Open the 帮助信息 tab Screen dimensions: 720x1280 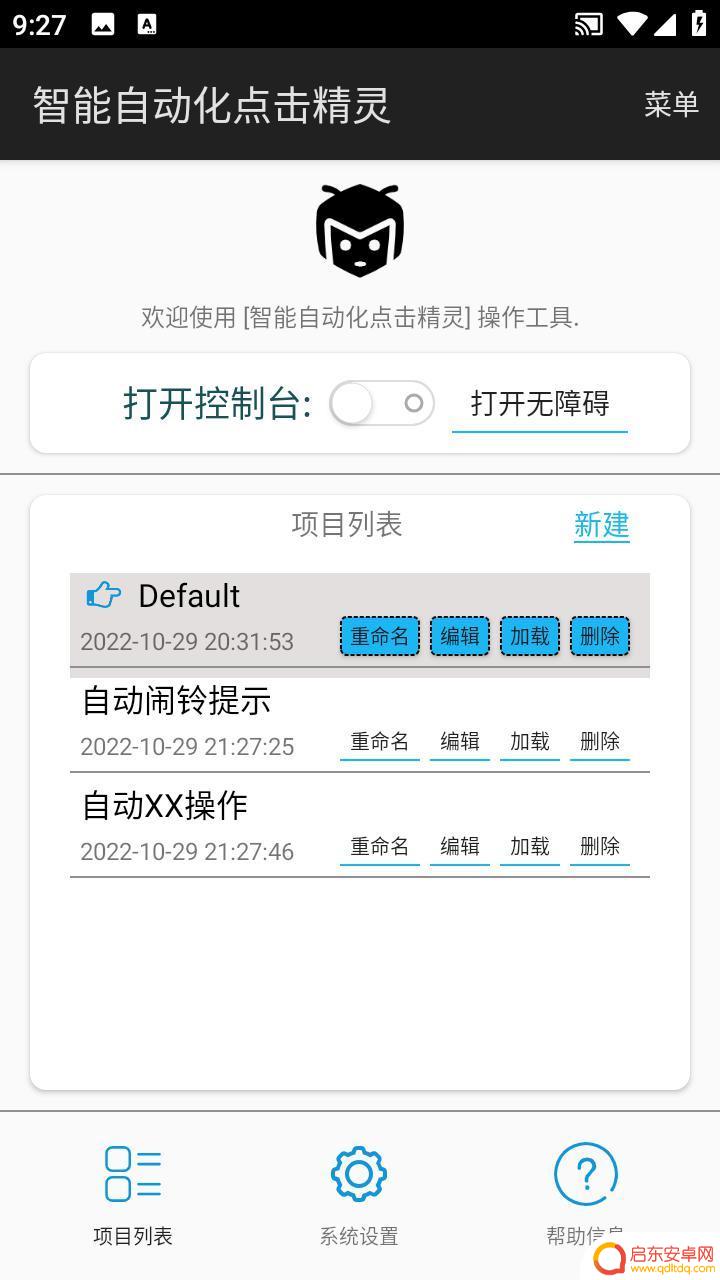coord(586,1196)
